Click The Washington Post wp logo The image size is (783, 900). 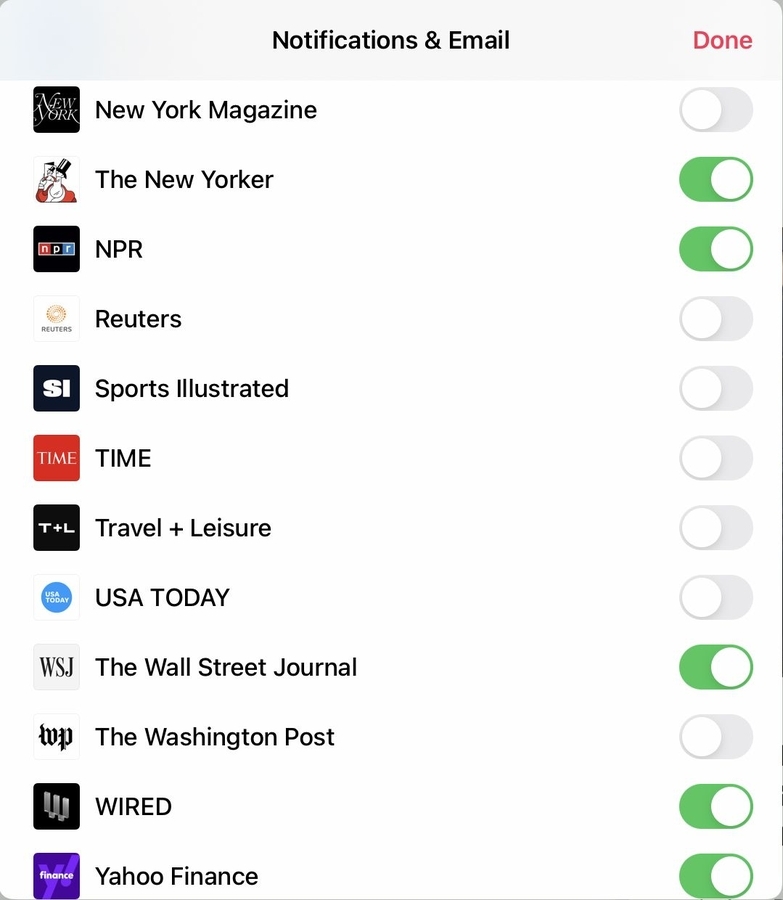click(x=56, y=737)
